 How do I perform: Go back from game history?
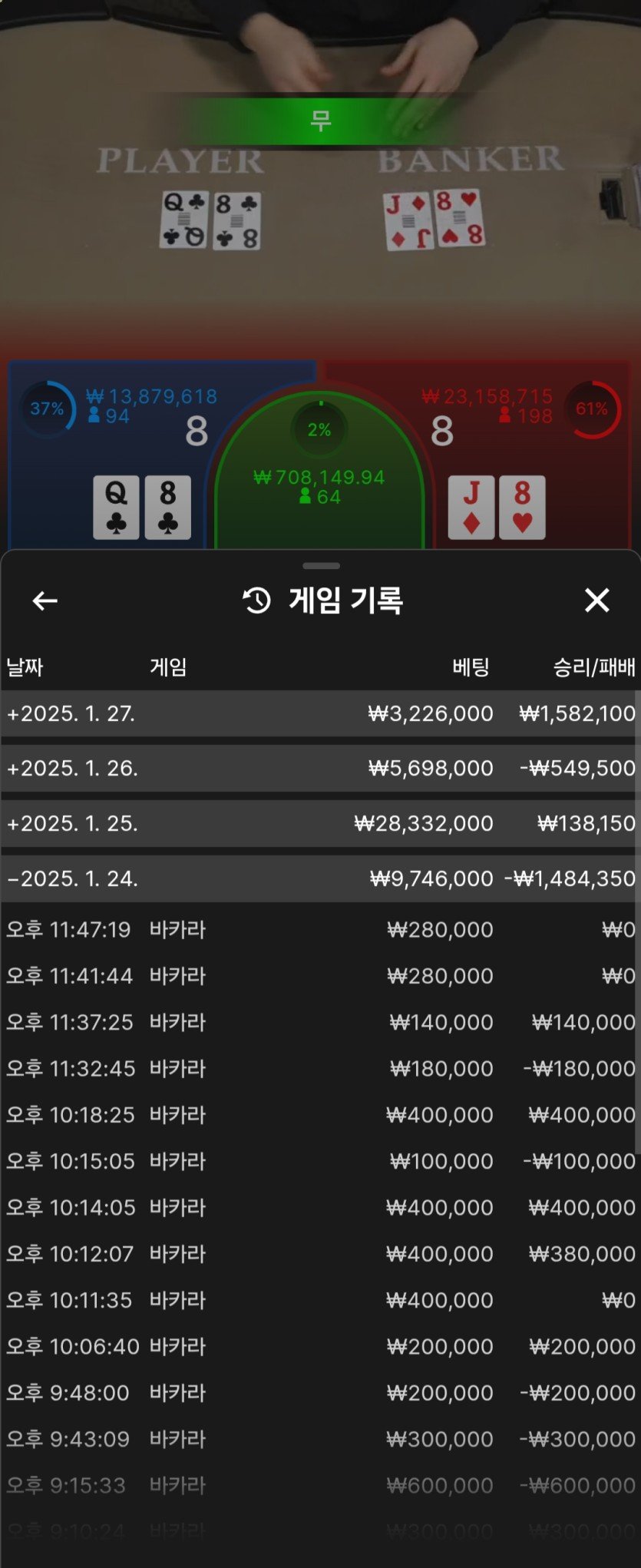click(45, 600)
